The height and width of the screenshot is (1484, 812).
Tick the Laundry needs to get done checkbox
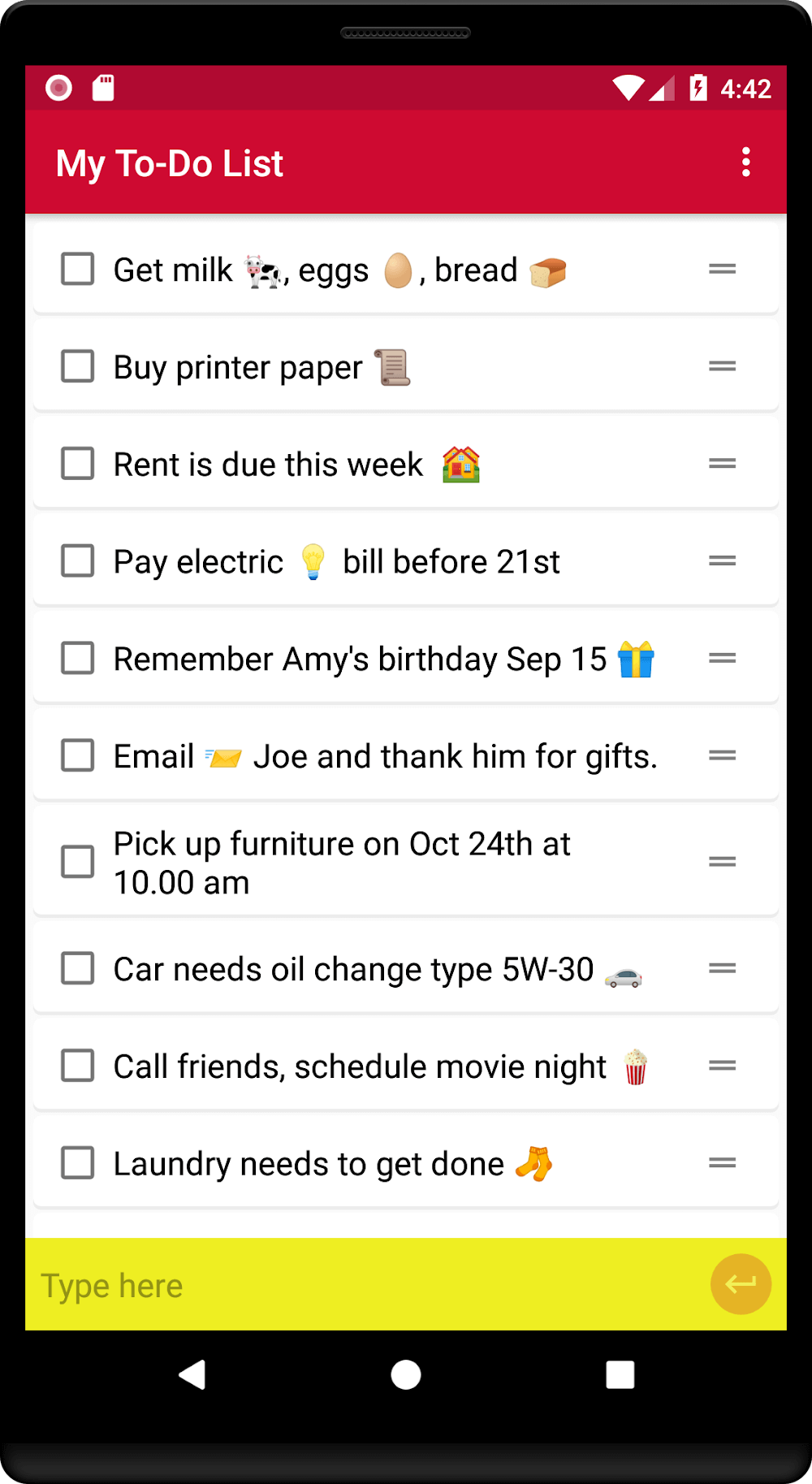point(78,1163)
